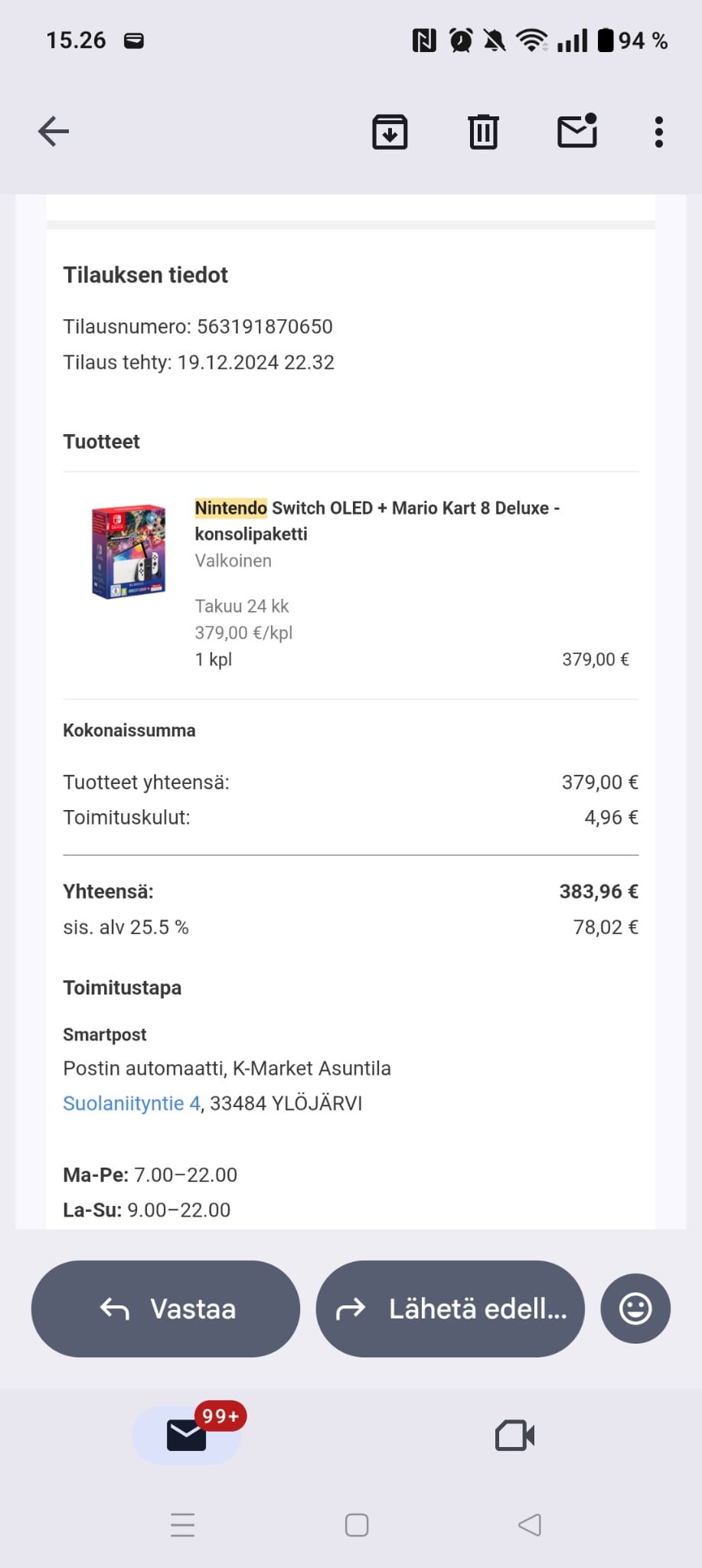Open Suolaniityntie 4 address link

[x=132, y=1103]
